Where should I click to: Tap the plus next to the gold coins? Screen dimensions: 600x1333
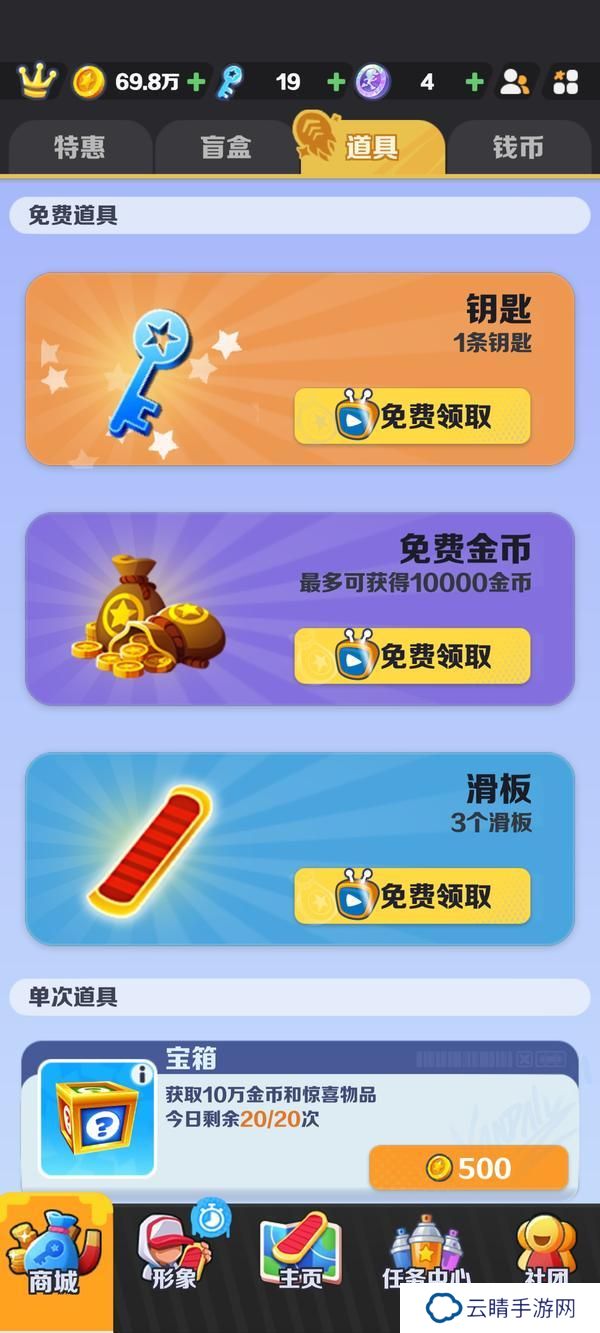[197, 82]
